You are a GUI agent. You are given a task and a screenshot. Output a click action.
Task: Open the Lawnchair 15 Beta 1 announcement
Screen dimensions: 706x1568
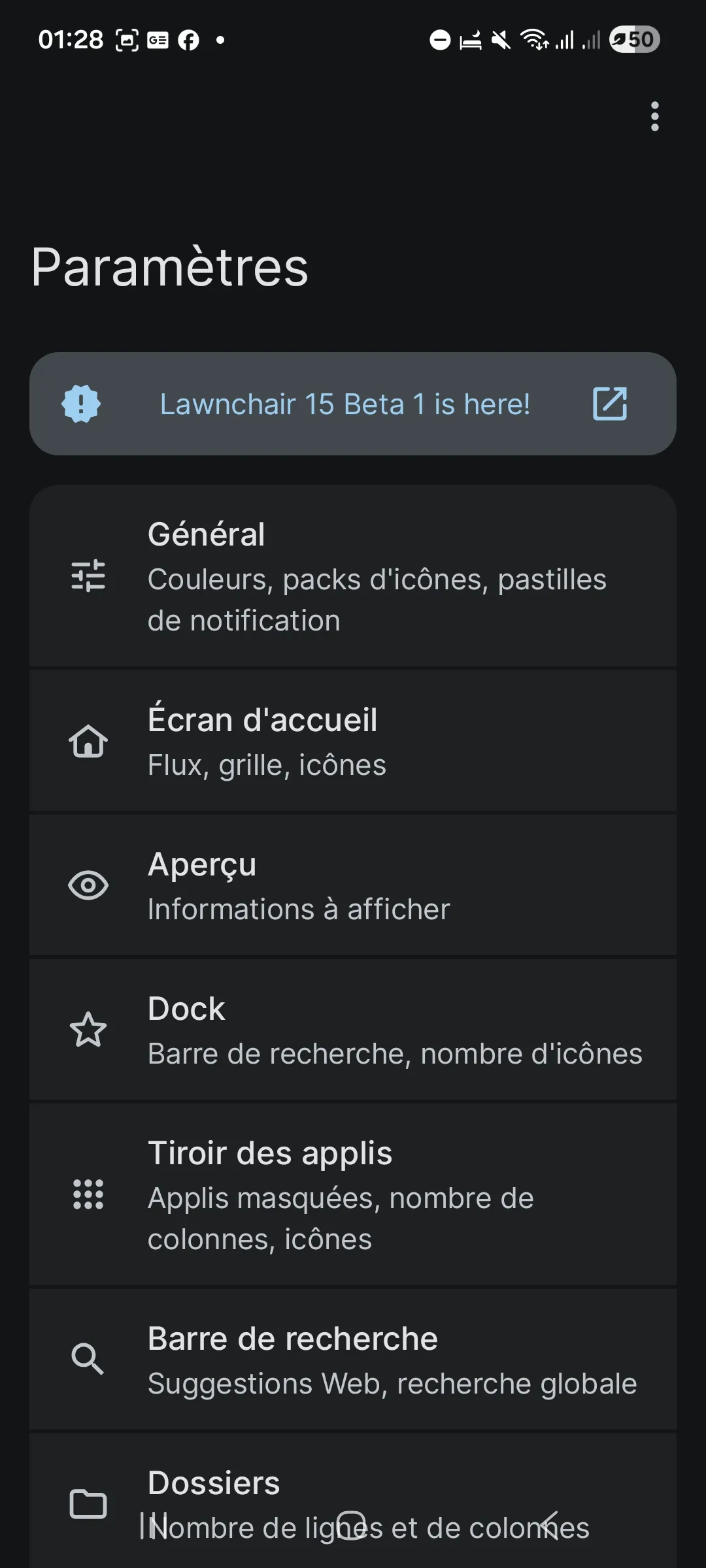(346, 404)
